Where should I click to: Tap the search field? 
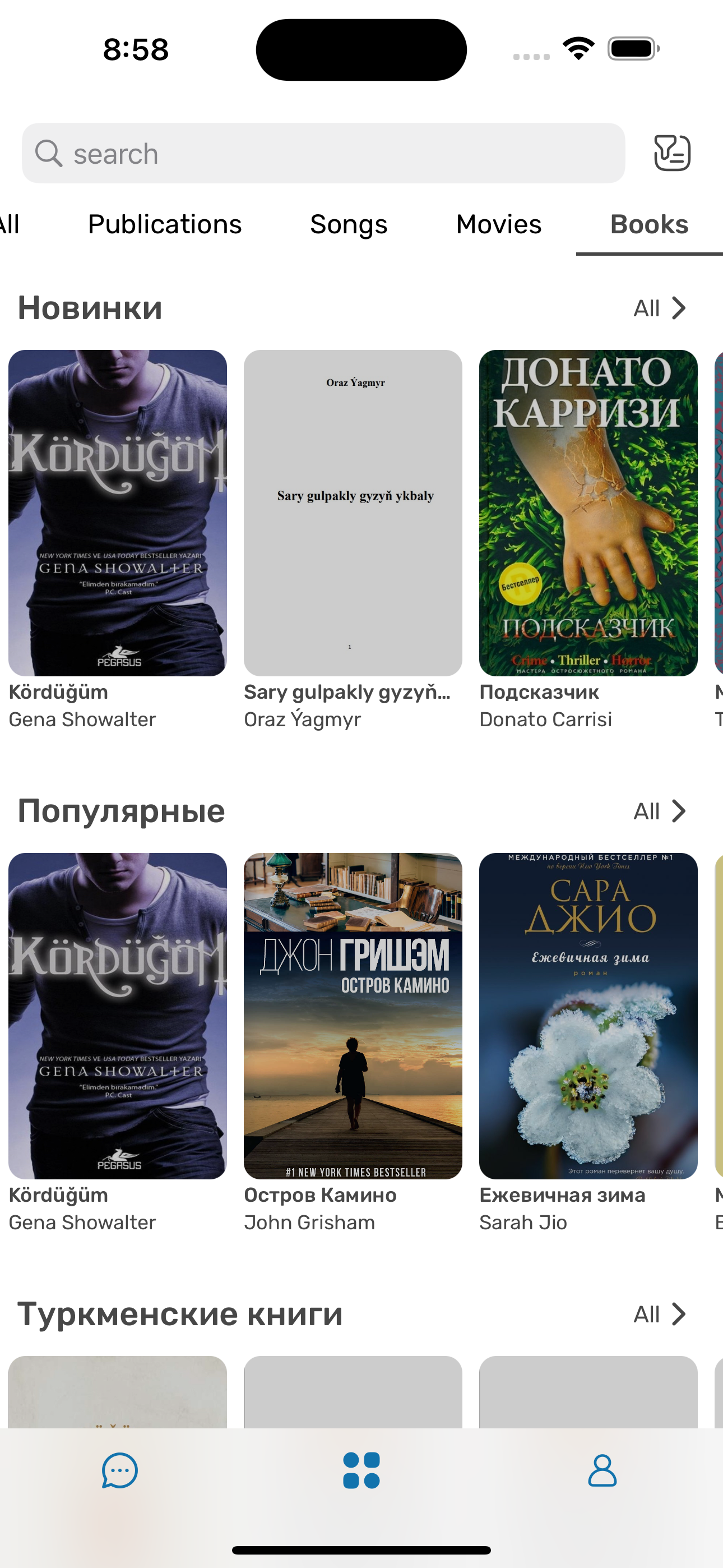[x=323, y=154]
